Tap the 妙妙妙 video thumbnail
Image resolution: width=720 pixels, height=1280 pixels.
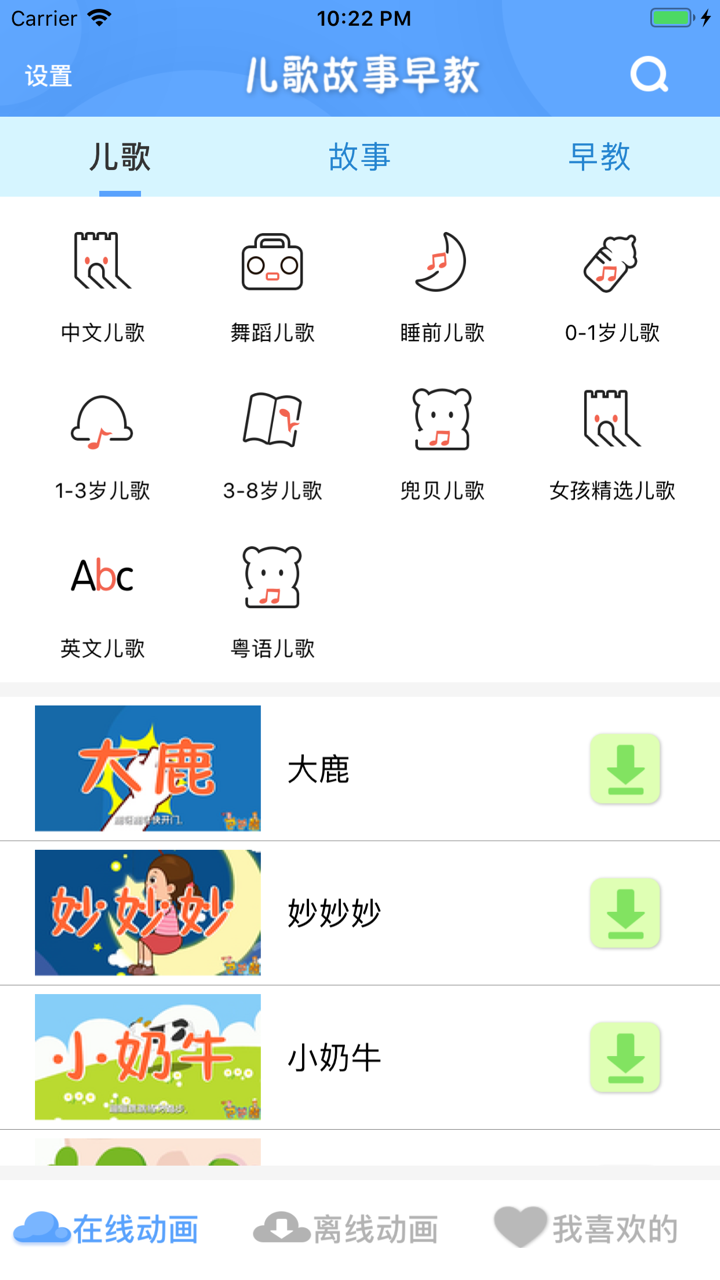(x=147, y=913)
